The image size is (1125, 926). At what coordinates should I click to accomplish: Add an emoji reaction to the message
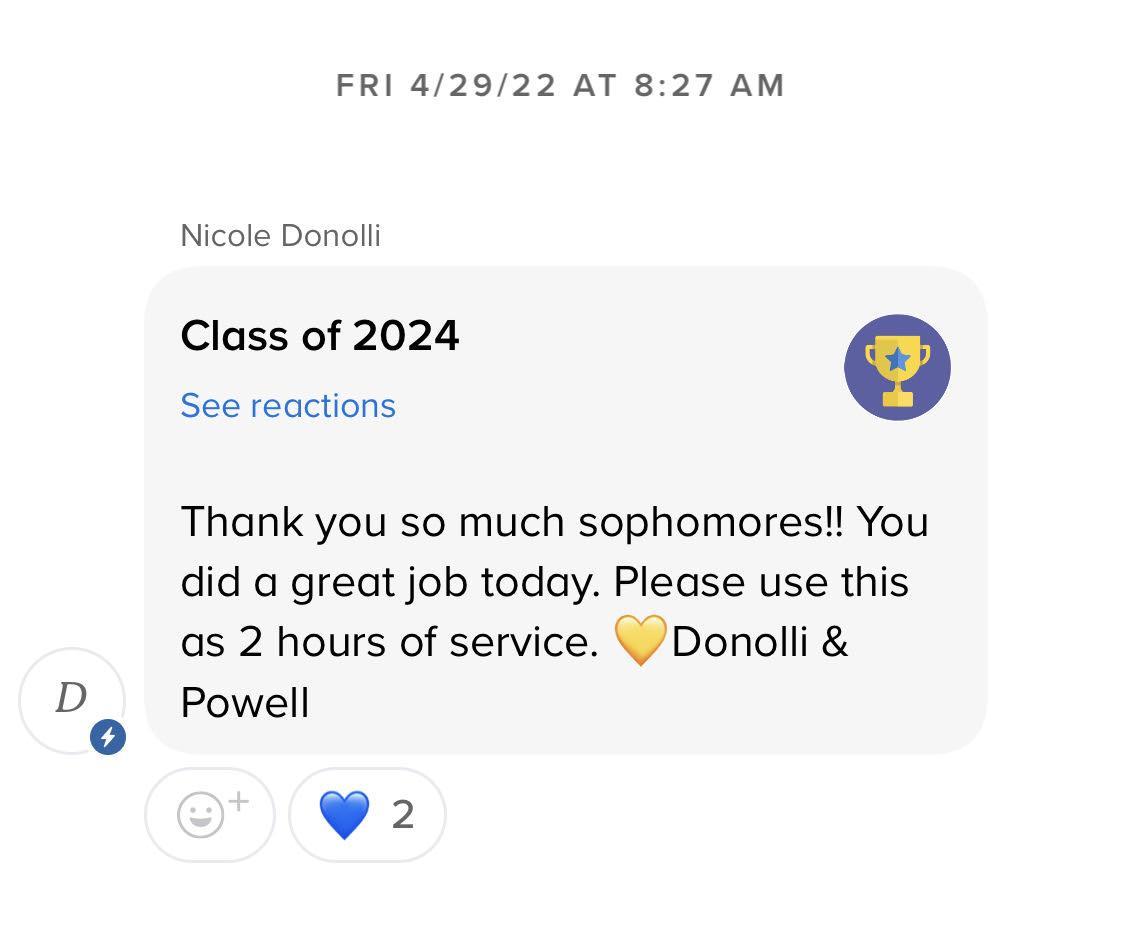(210, 814)
